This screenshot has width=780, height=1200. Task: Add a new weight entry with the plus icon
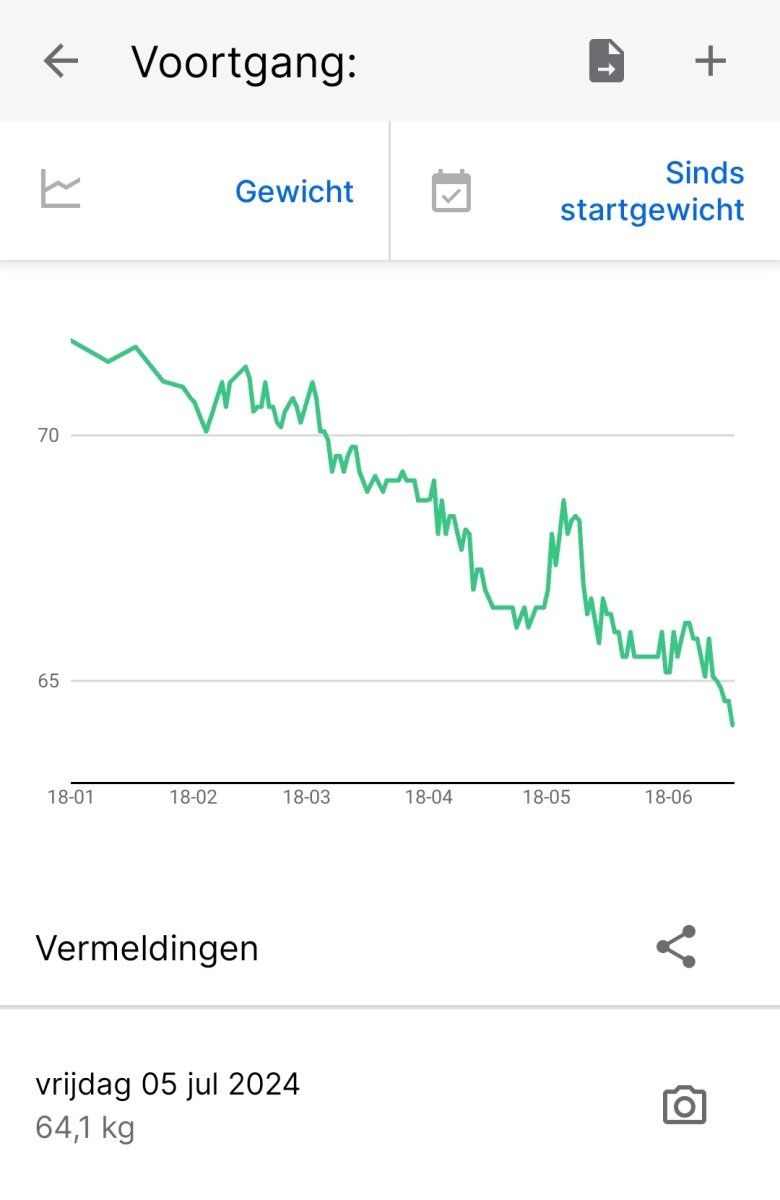[x=710, y=60]
